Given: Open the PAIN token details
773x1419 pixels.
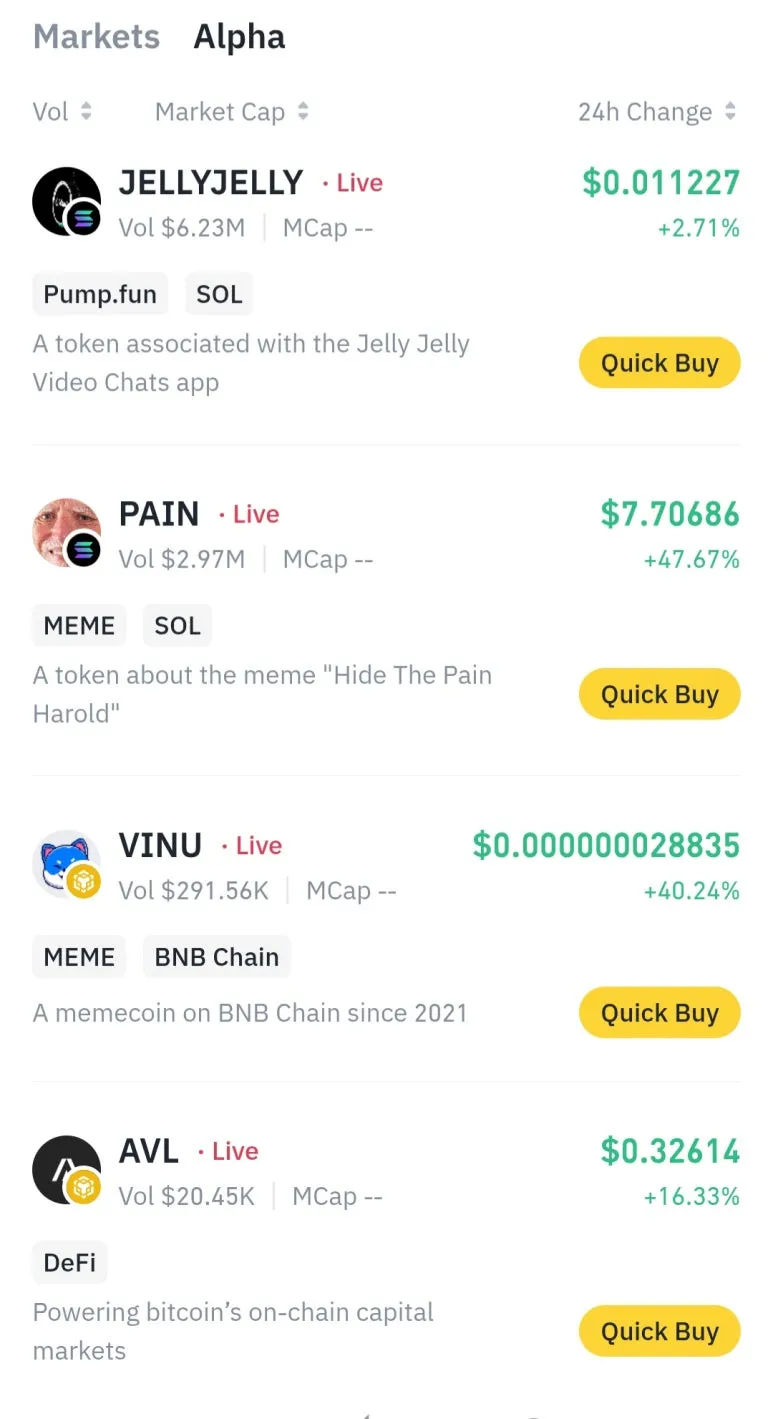Looking at the screenshot, I should point(159,514).
